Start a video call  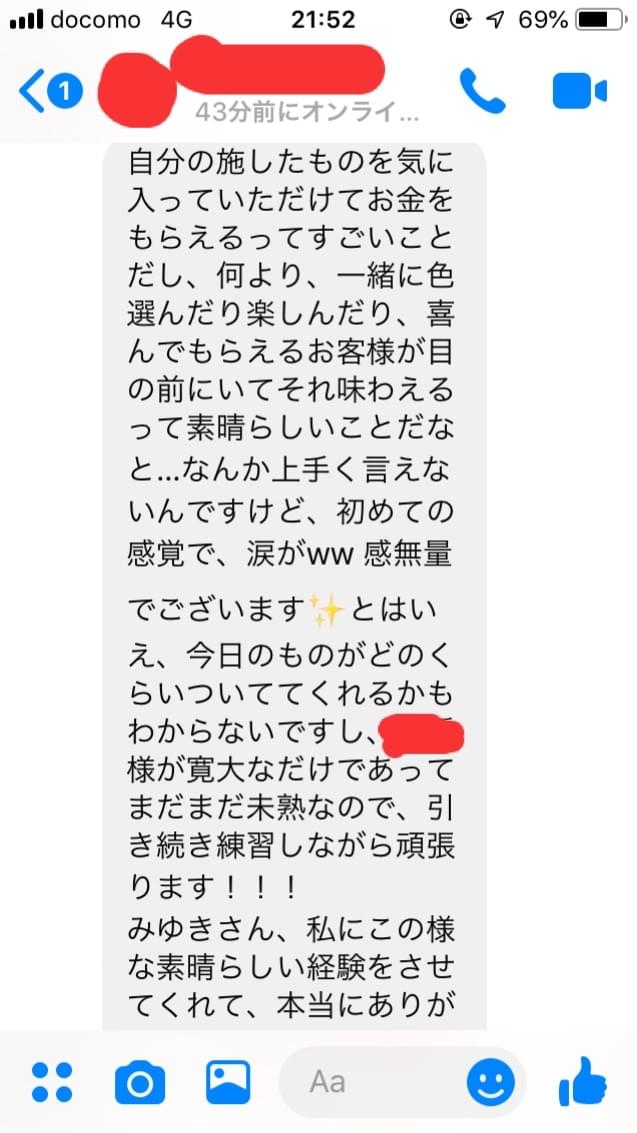coord(579,92)
